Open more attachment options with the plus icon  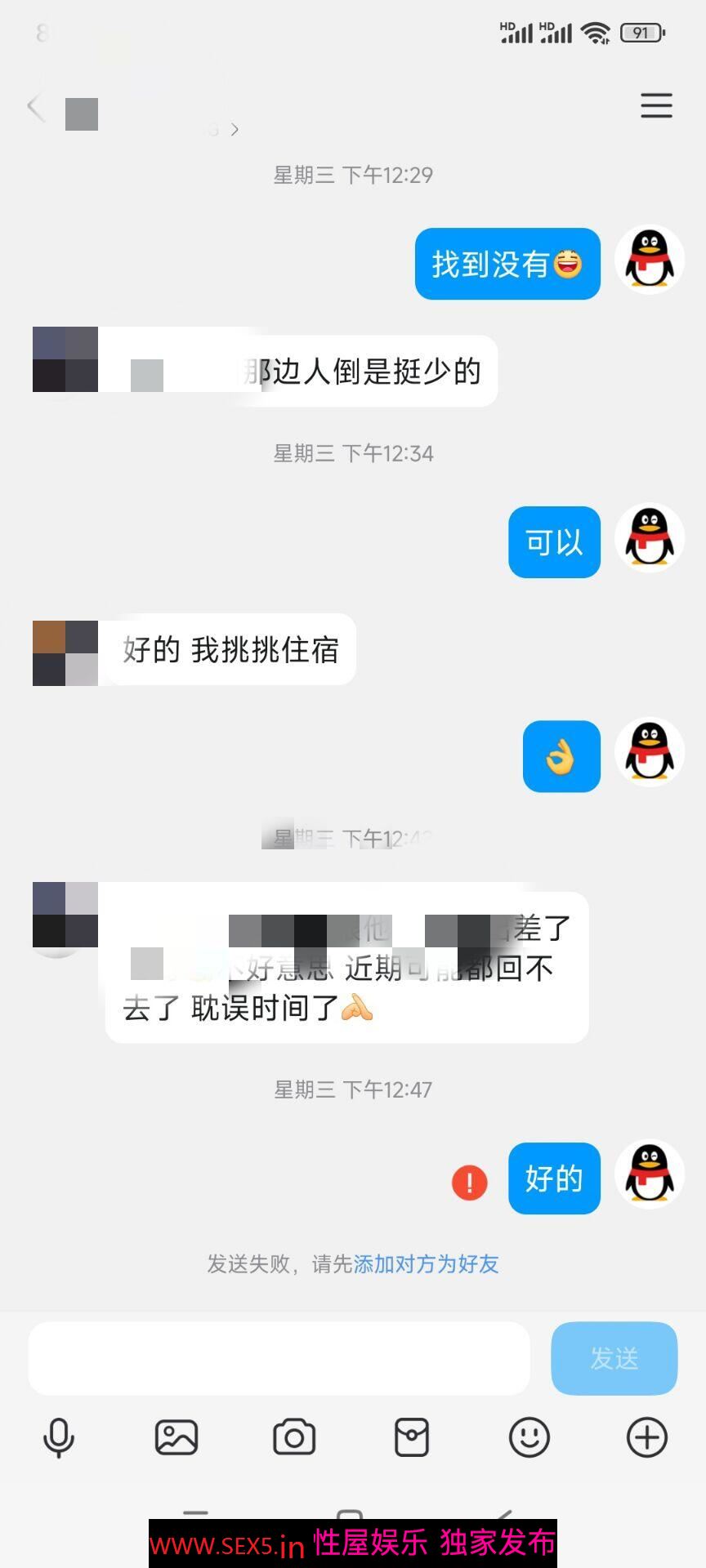pos(647,1437)
